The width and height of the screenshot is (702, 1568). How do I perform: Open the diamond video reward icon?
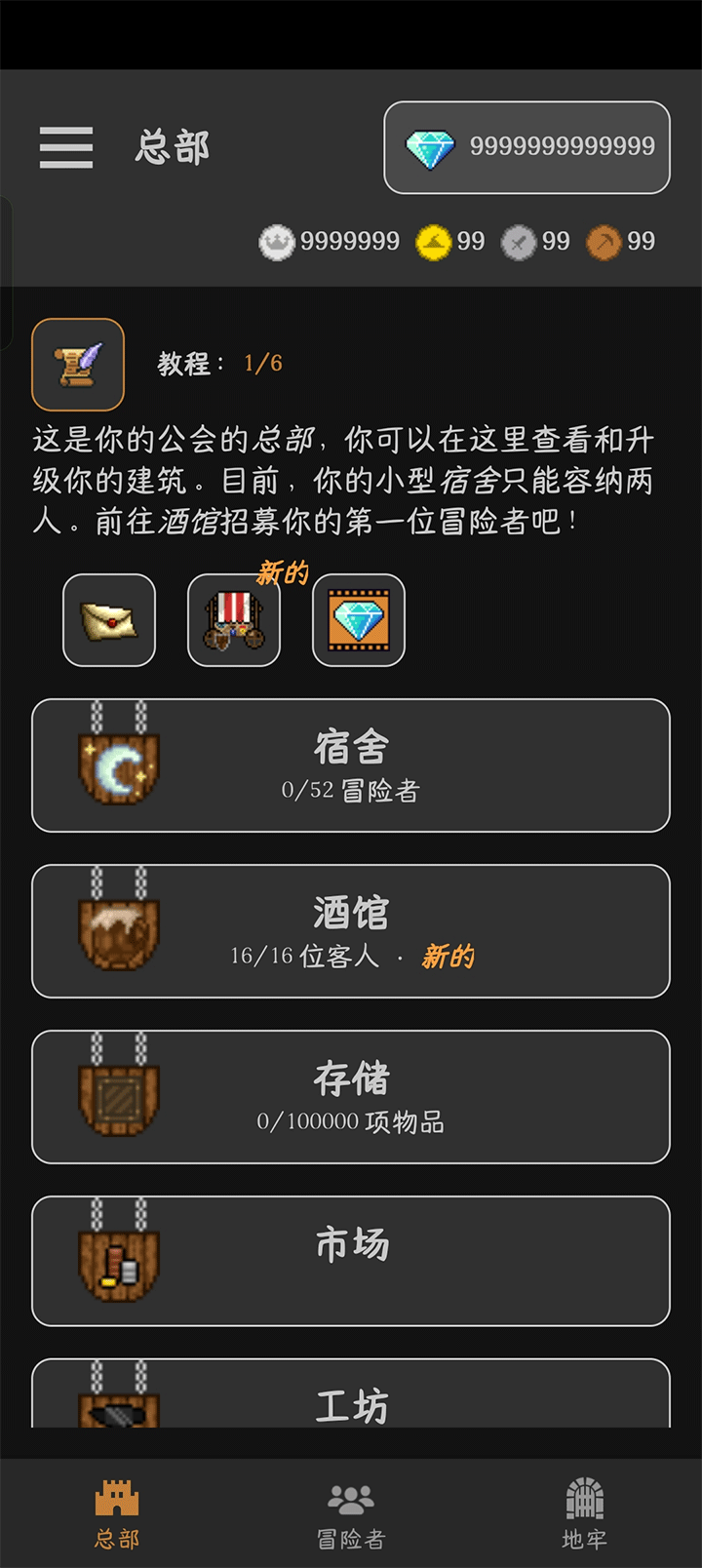(359, 620)
